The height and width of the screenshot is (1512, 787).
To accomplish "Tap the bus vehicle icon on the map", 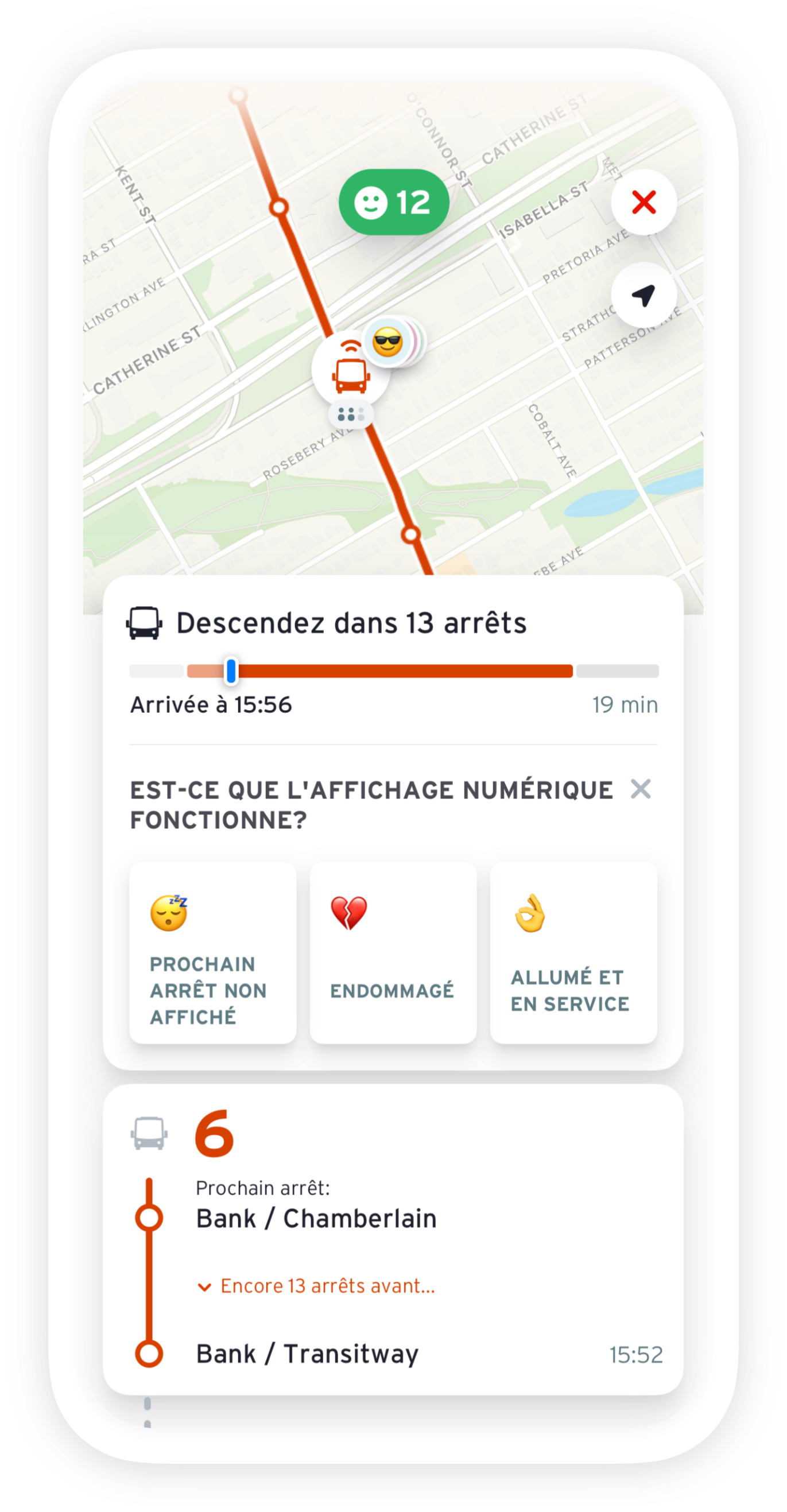I will pyautogui.click(x=350, y=375).
